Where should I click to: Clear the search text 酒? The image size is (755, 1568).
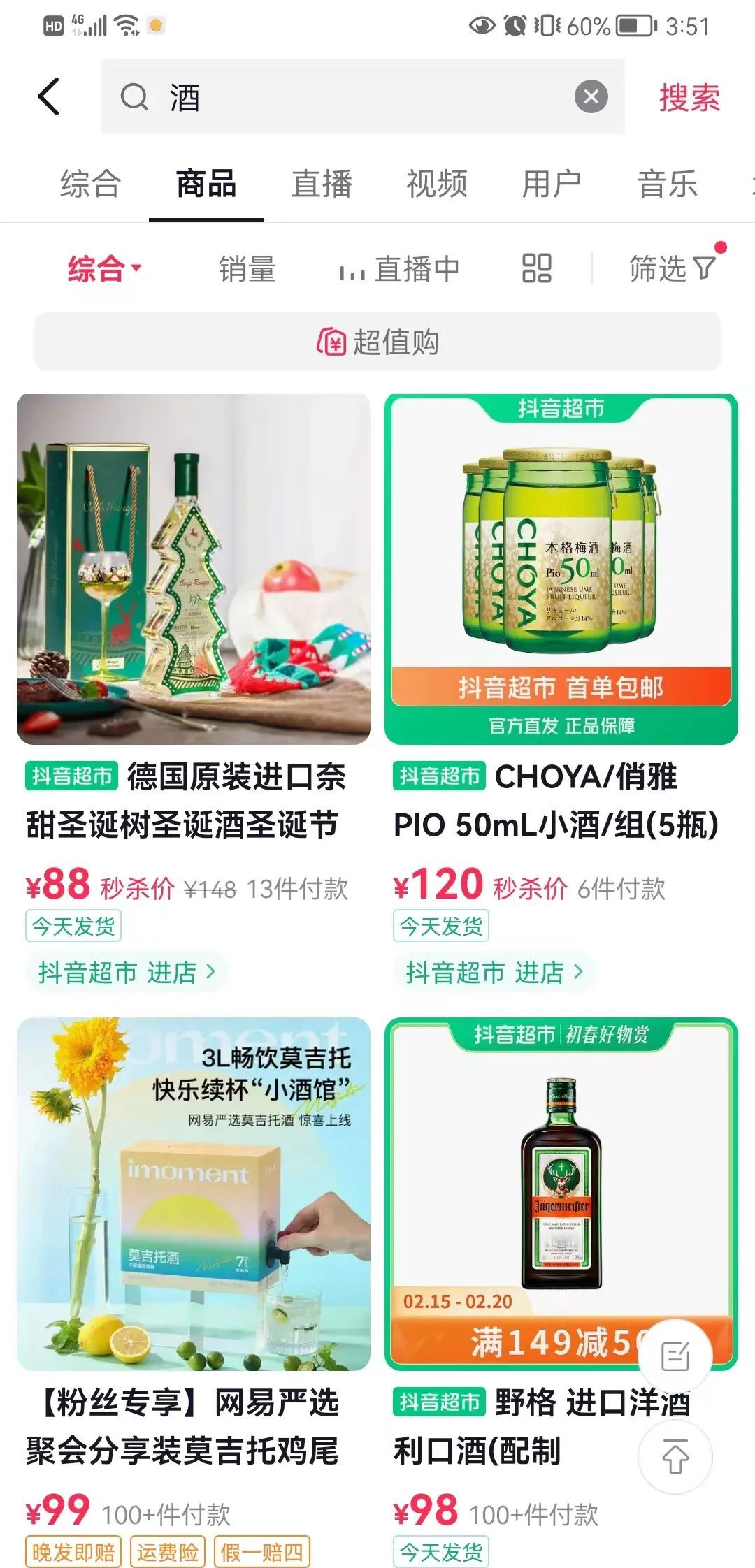point(591,96)
